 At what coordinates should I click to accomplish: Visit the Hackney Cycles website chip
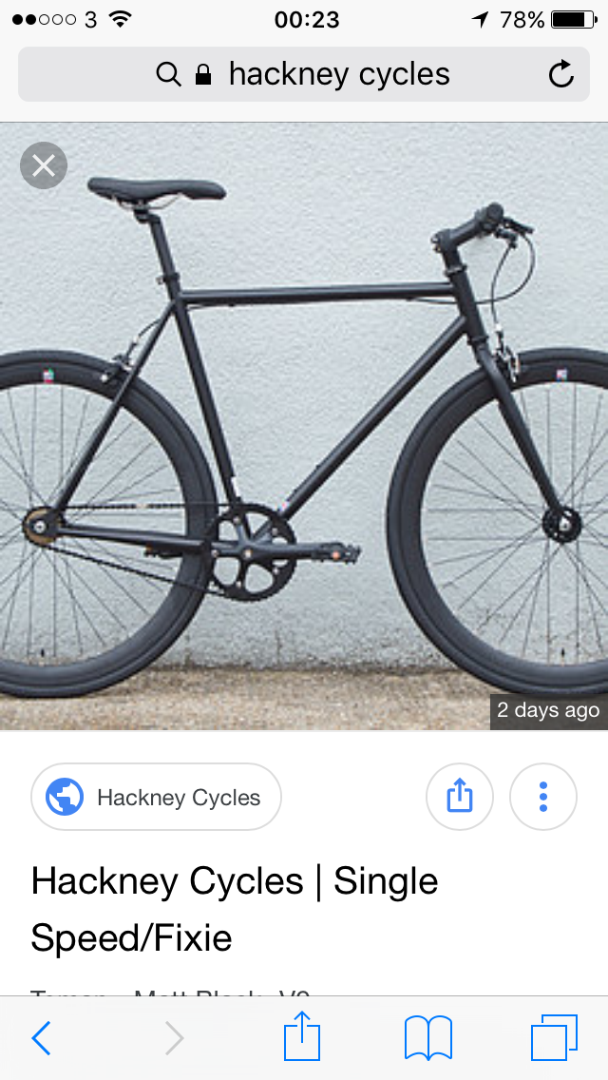click(x=156, y=797)
